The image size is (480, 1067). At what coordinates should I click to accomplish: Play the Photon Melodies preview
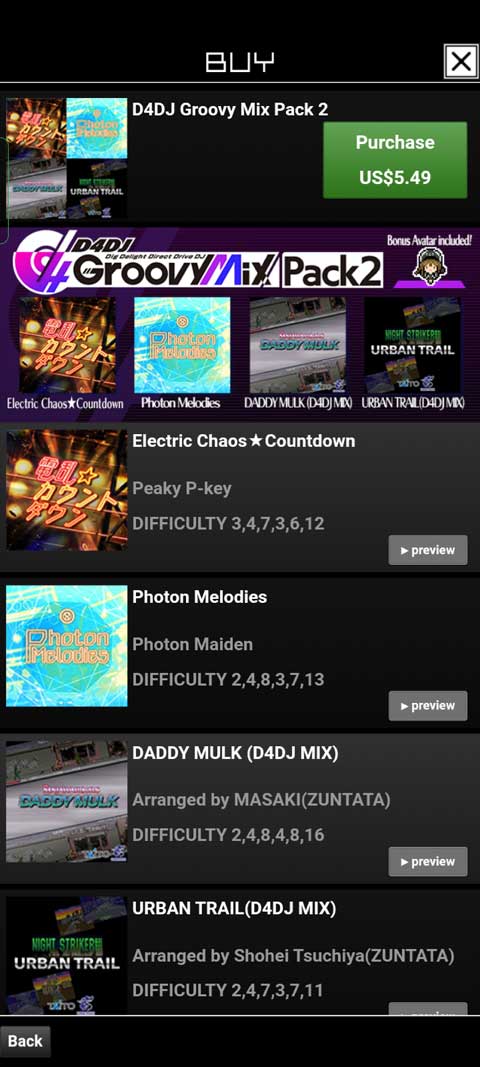click(428, 706)
